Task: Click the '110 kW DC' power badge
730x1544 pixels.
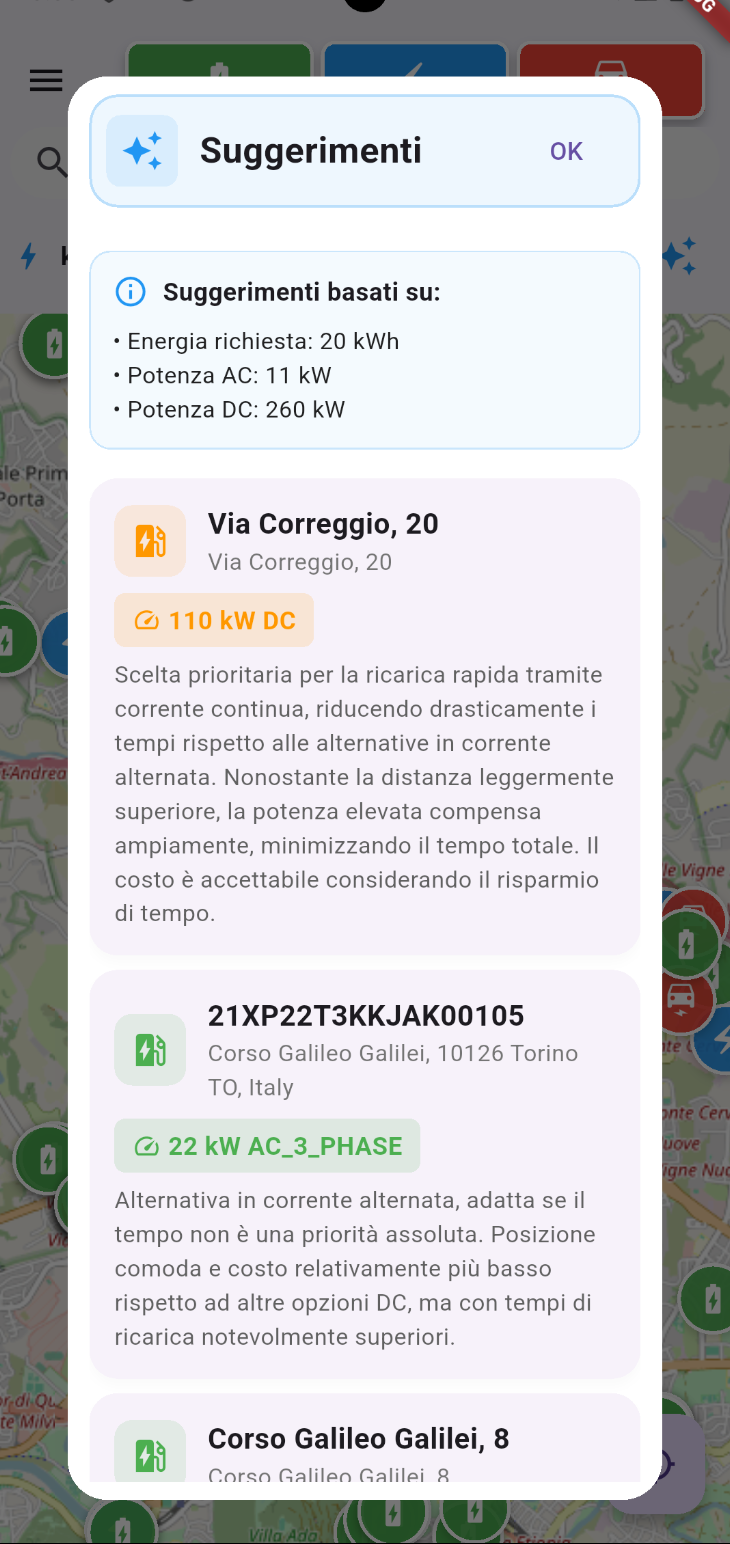Action: pos(213,620)
